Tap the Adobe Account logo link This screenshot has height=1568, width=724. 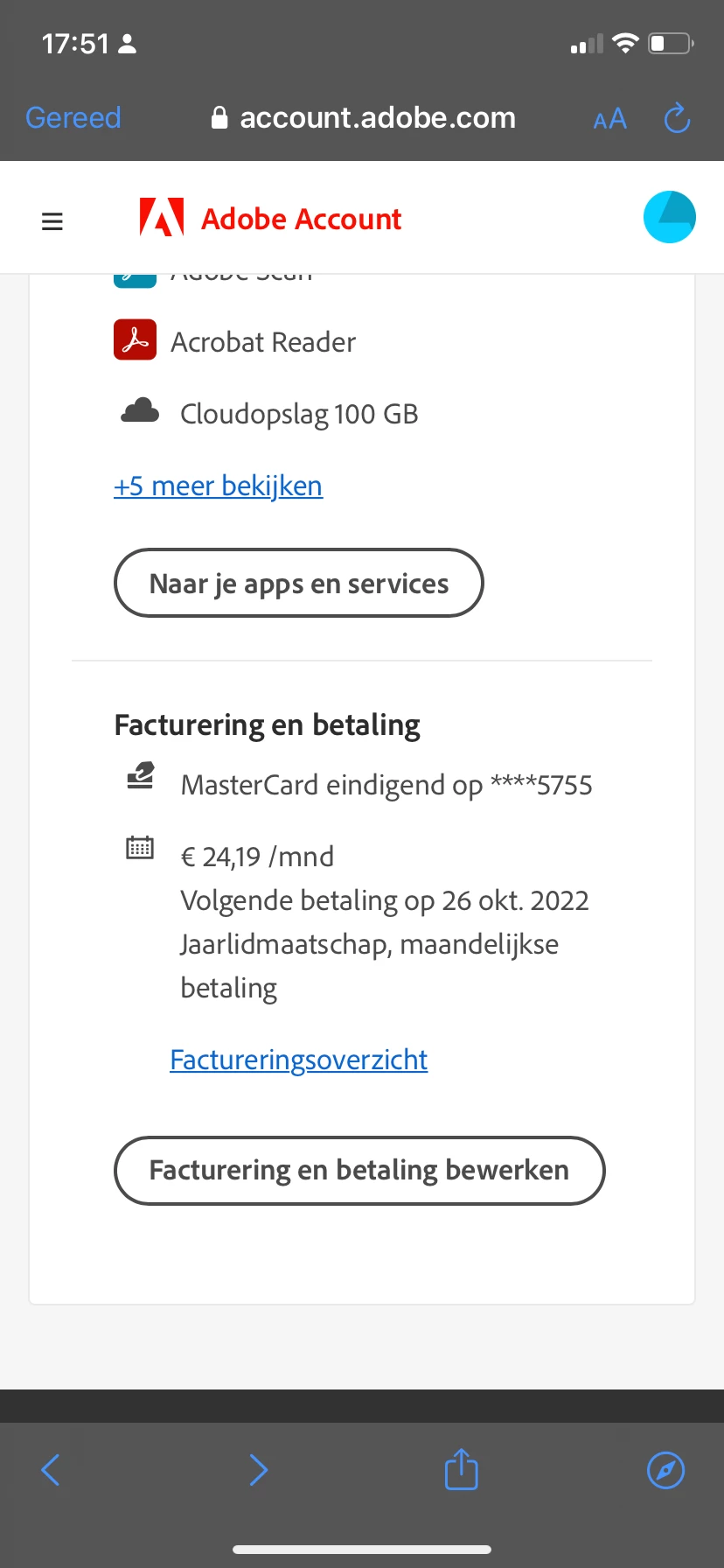click(x=271, y=218)
